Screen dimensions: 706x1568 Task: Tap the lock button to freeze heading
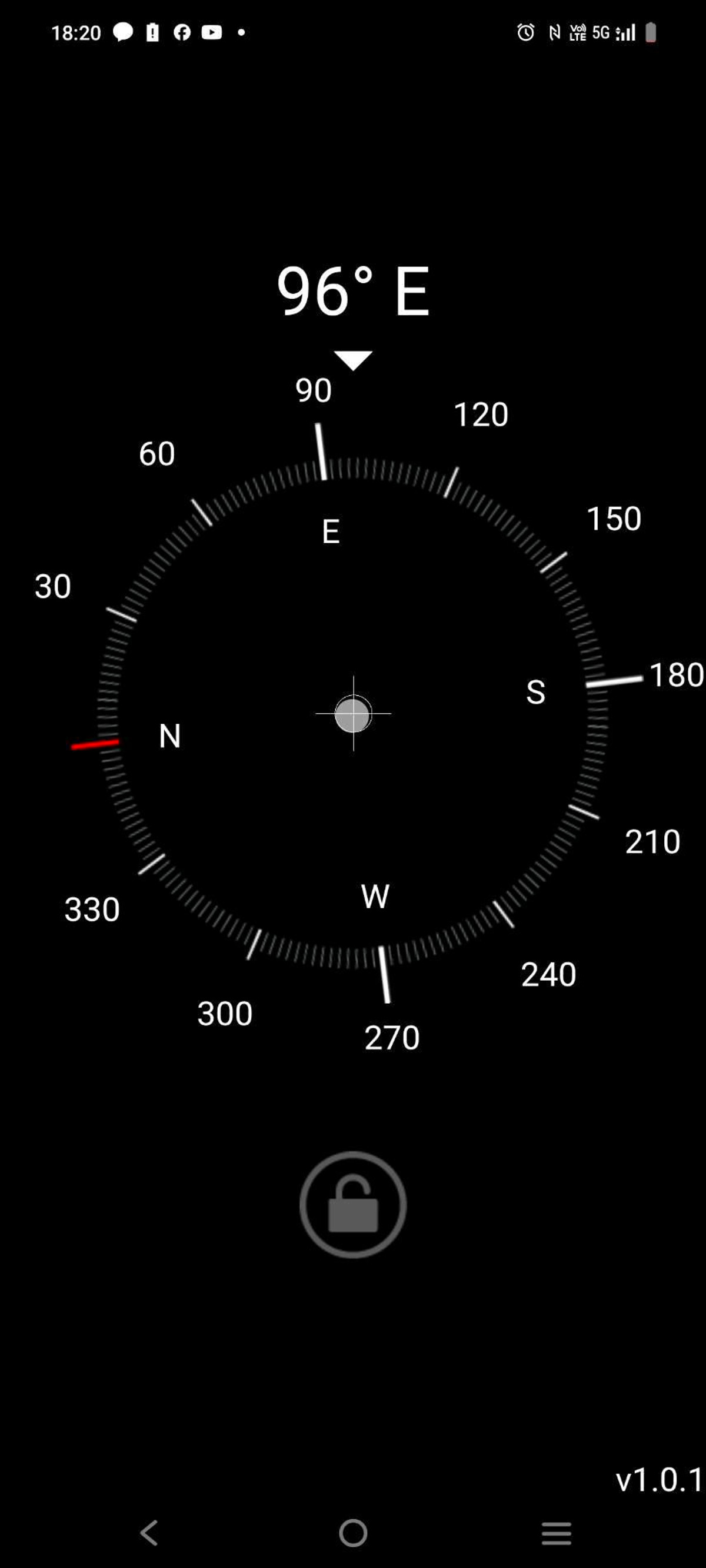coord(352,1204)
